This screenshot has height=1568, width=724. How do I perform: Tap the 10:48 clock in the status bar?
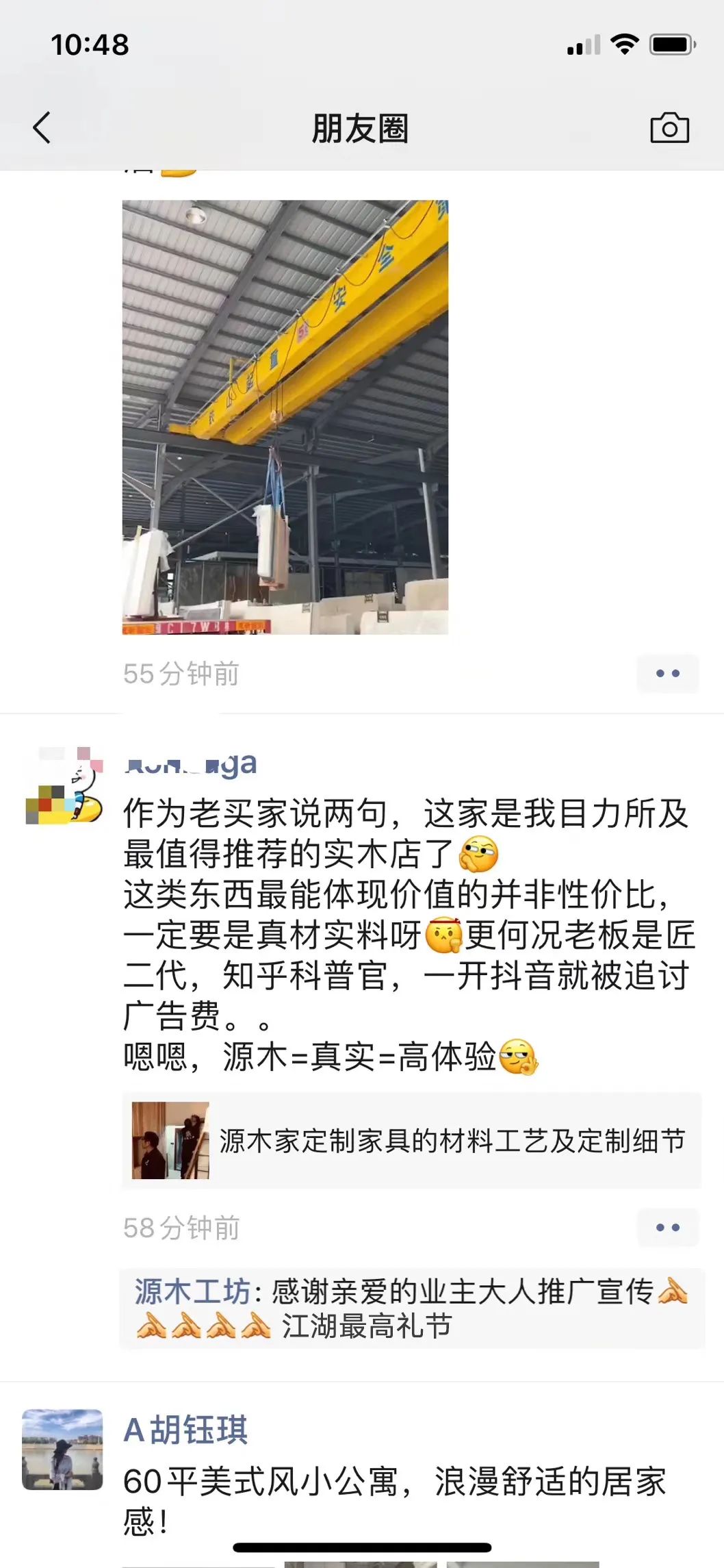(90, 43)
